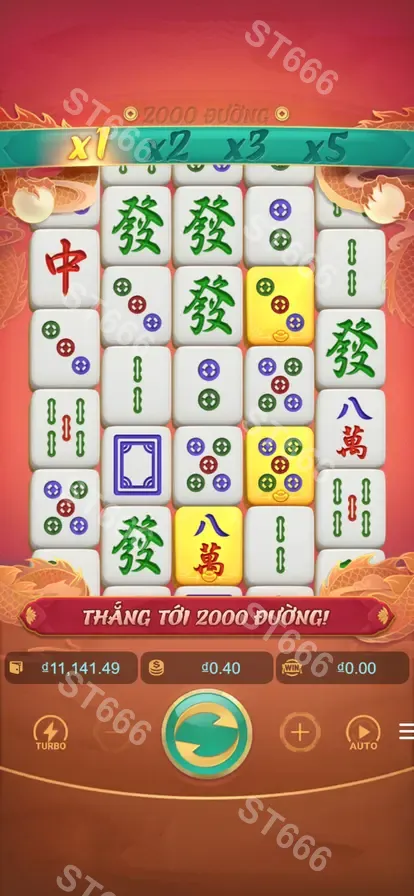Spin the reels with the green button
Screen dimensions: 414x896
point(207,733)
